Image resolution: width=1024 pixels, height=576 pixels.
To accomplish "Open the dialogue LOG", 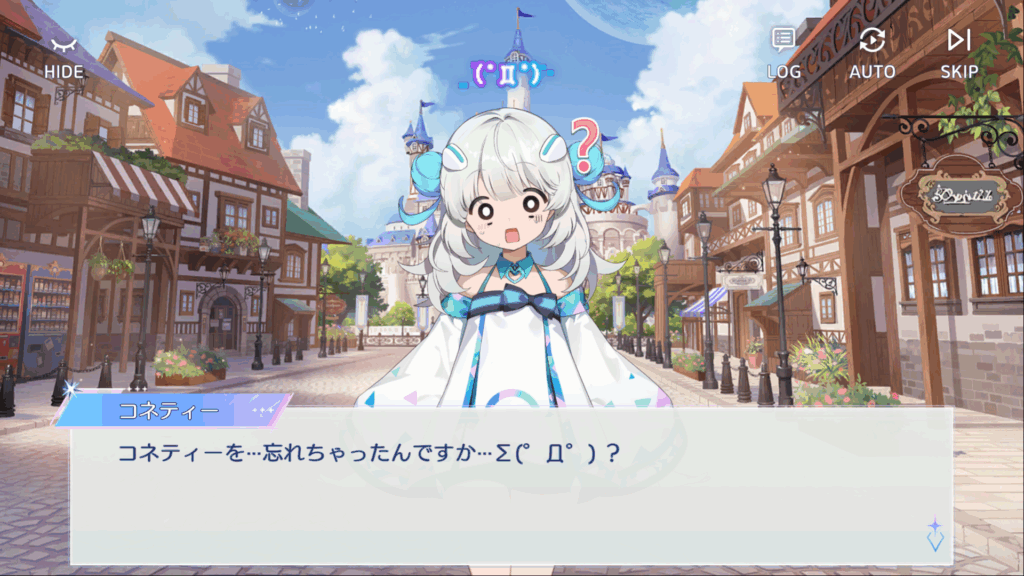I will 783,52.
